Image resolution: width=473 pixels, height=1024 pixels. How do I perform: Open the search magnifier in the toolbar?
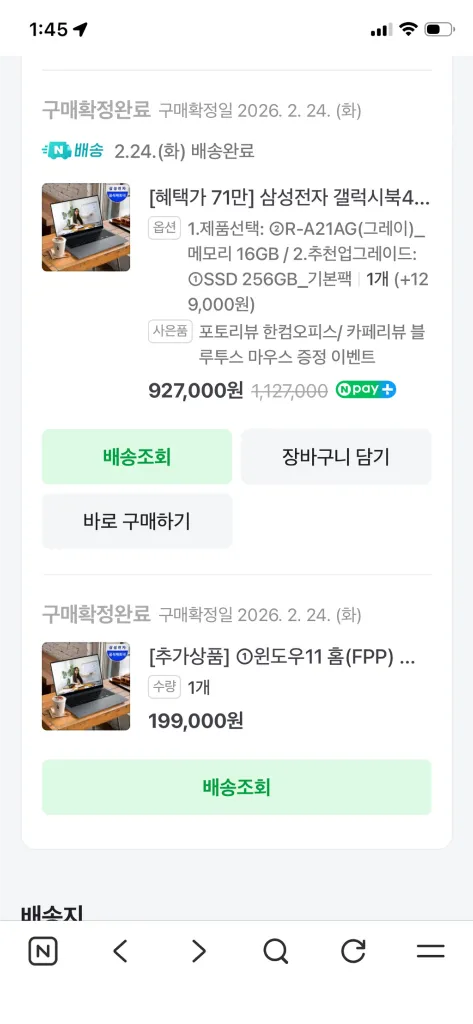pos(276,952)
